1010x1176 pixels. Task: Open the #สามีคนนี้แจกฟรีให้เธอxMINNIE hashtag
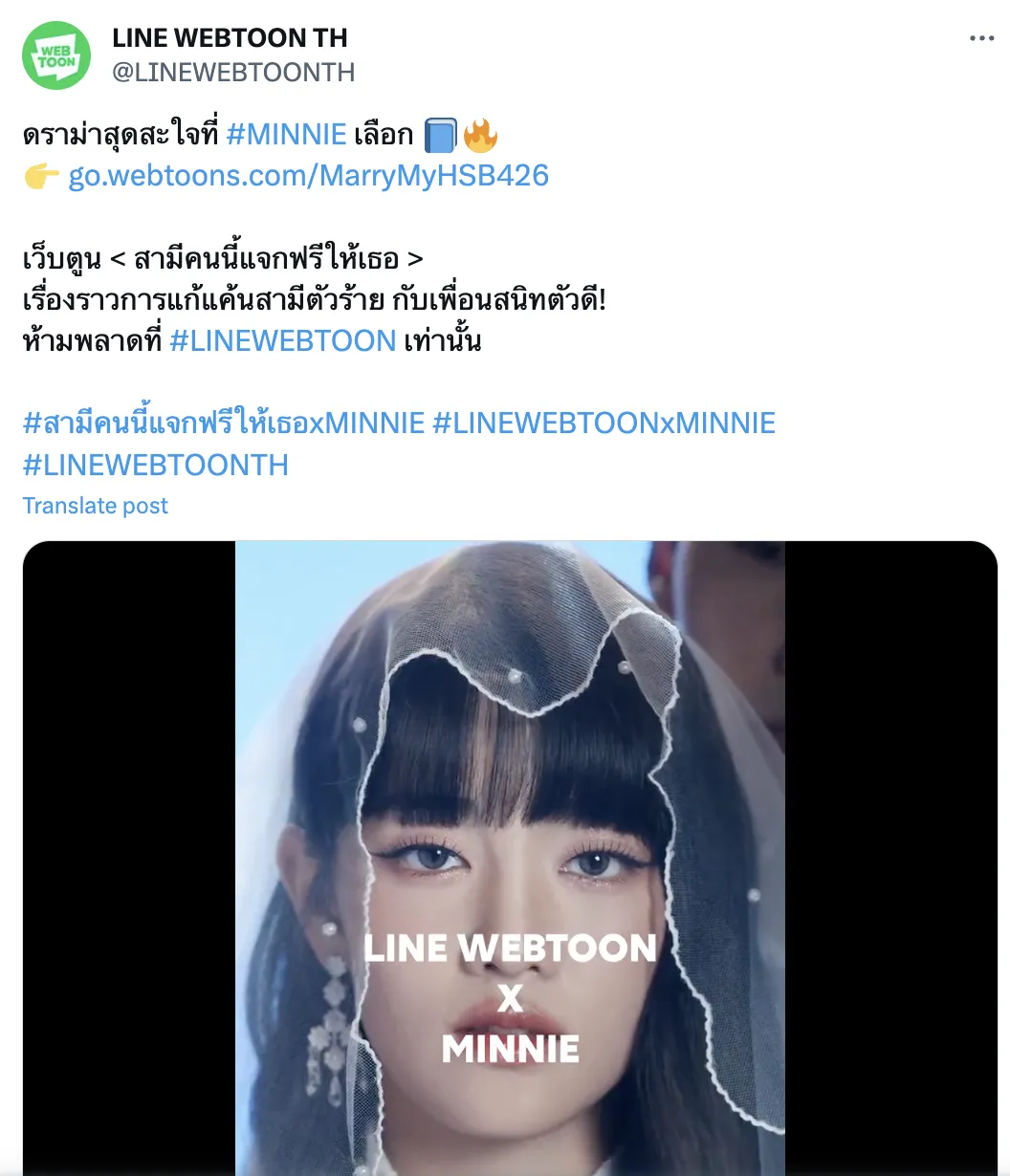coord(222,423)
